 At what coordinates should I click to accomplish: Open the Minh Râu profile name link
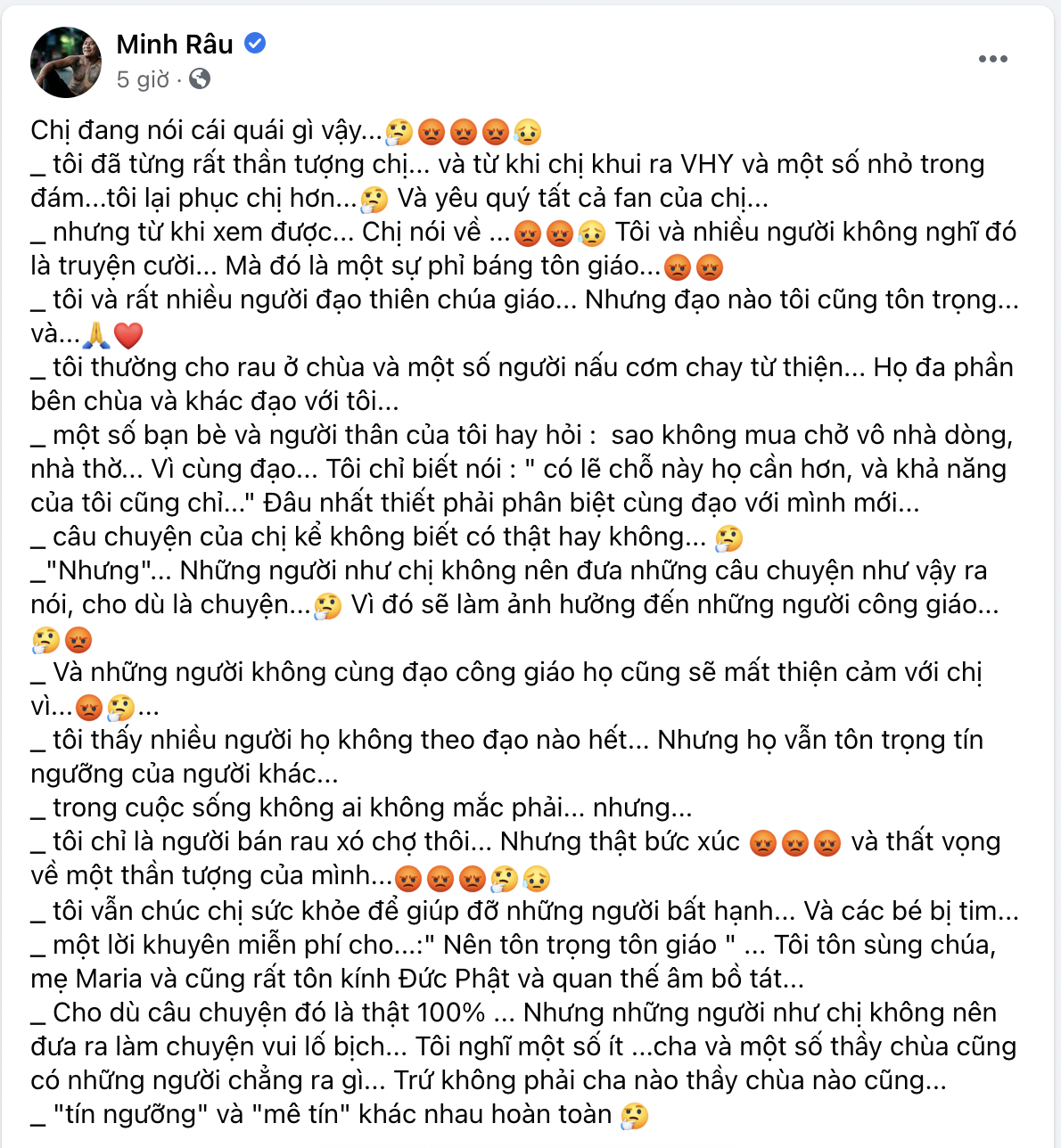[175, 44]
